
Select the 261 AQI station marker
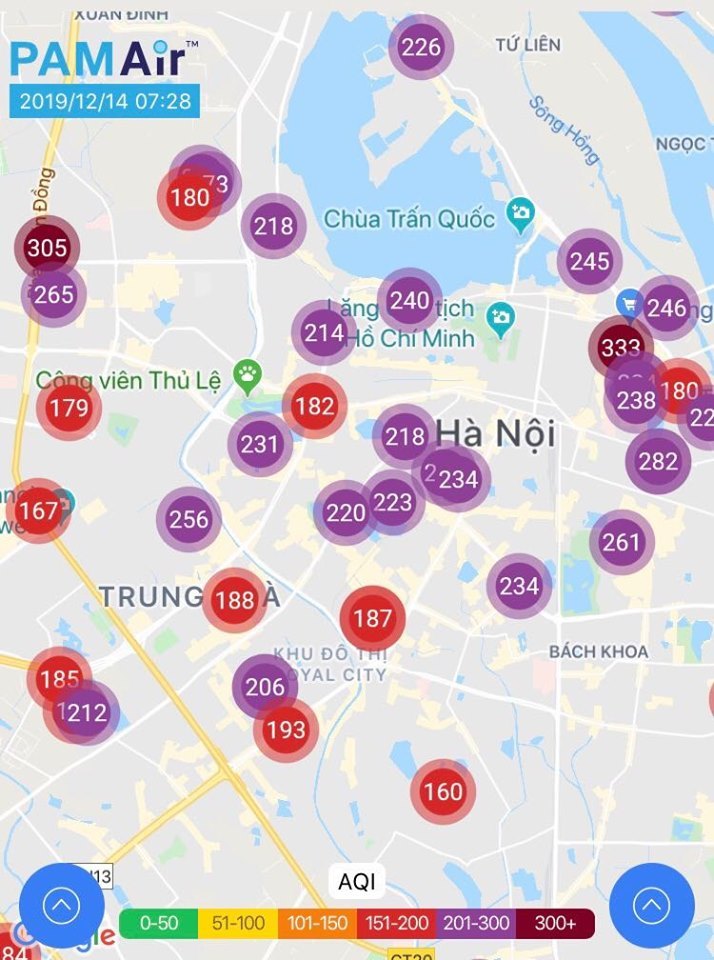(x=621, y=543)
